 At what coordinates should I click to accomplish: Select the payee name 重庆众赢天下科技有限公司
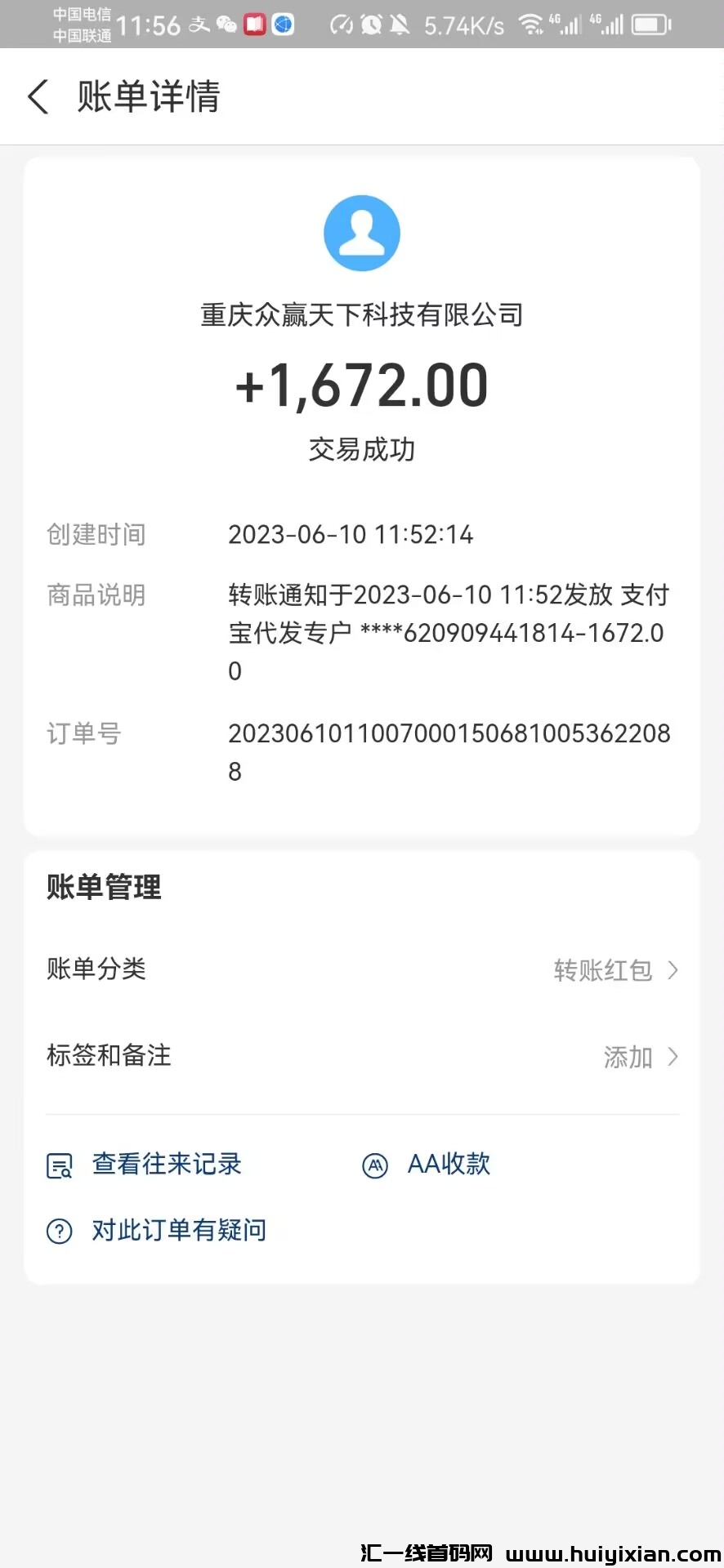362,315
